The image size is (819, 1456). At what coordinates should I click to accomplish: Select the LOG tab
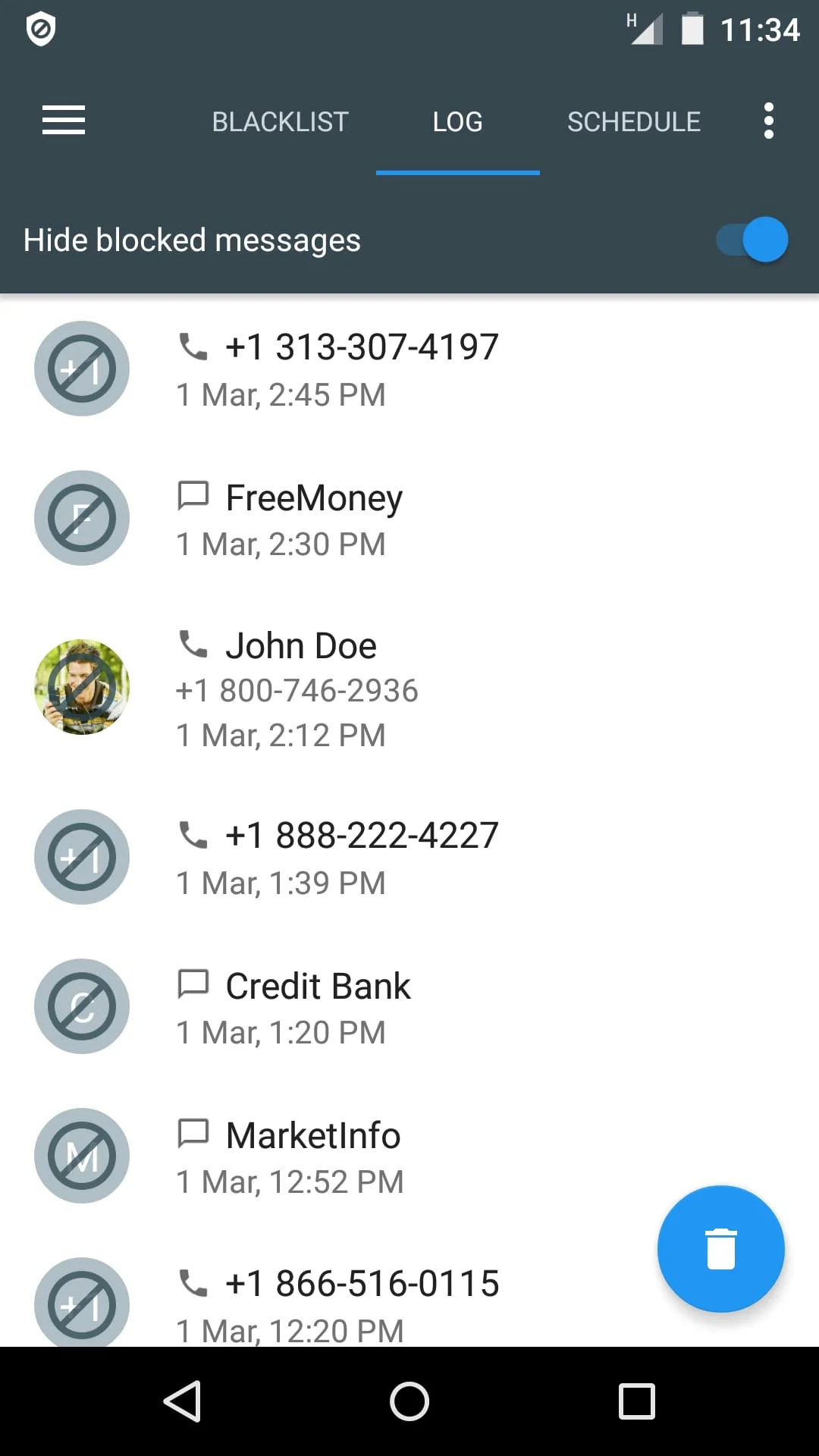coord(457,121)
